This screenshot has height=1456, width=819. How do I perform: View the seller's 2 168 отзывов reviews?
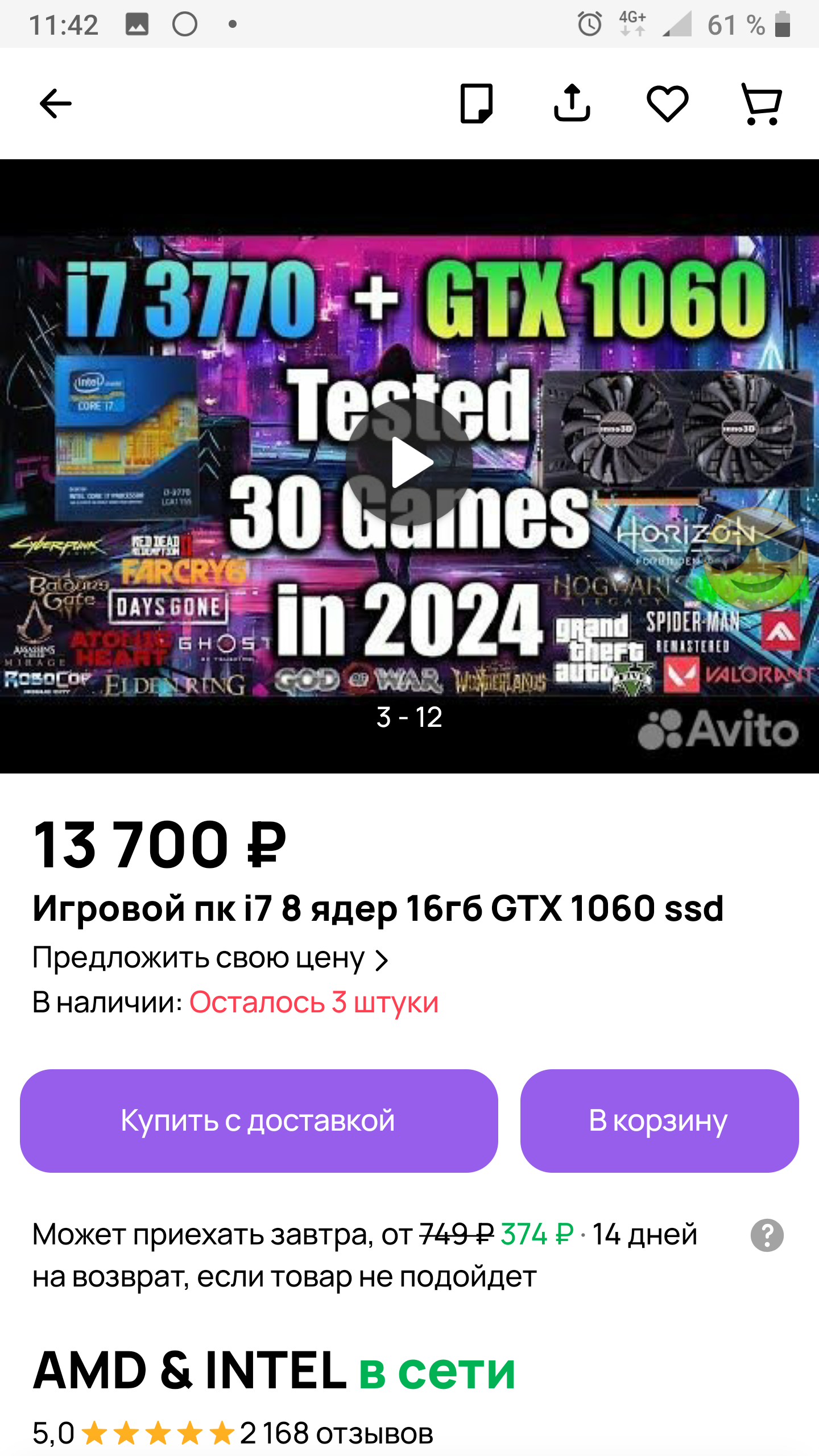336,1433
